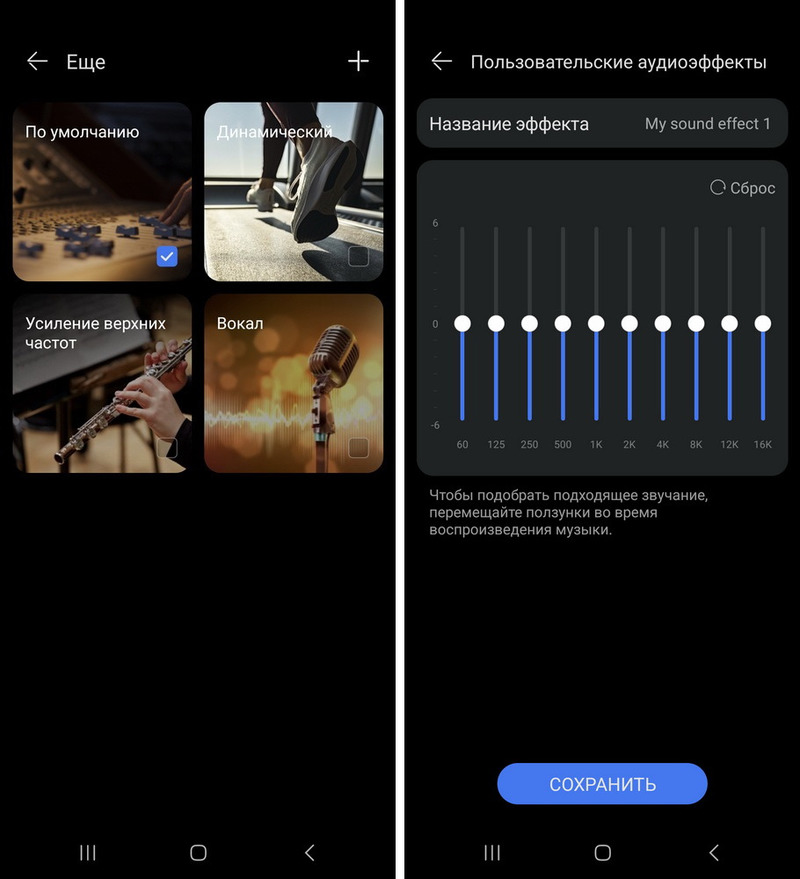The width and height of the screenshot is (800, 879).
Task: Tap the 60 Hz equalizer slider
Action: click(462, 323)
